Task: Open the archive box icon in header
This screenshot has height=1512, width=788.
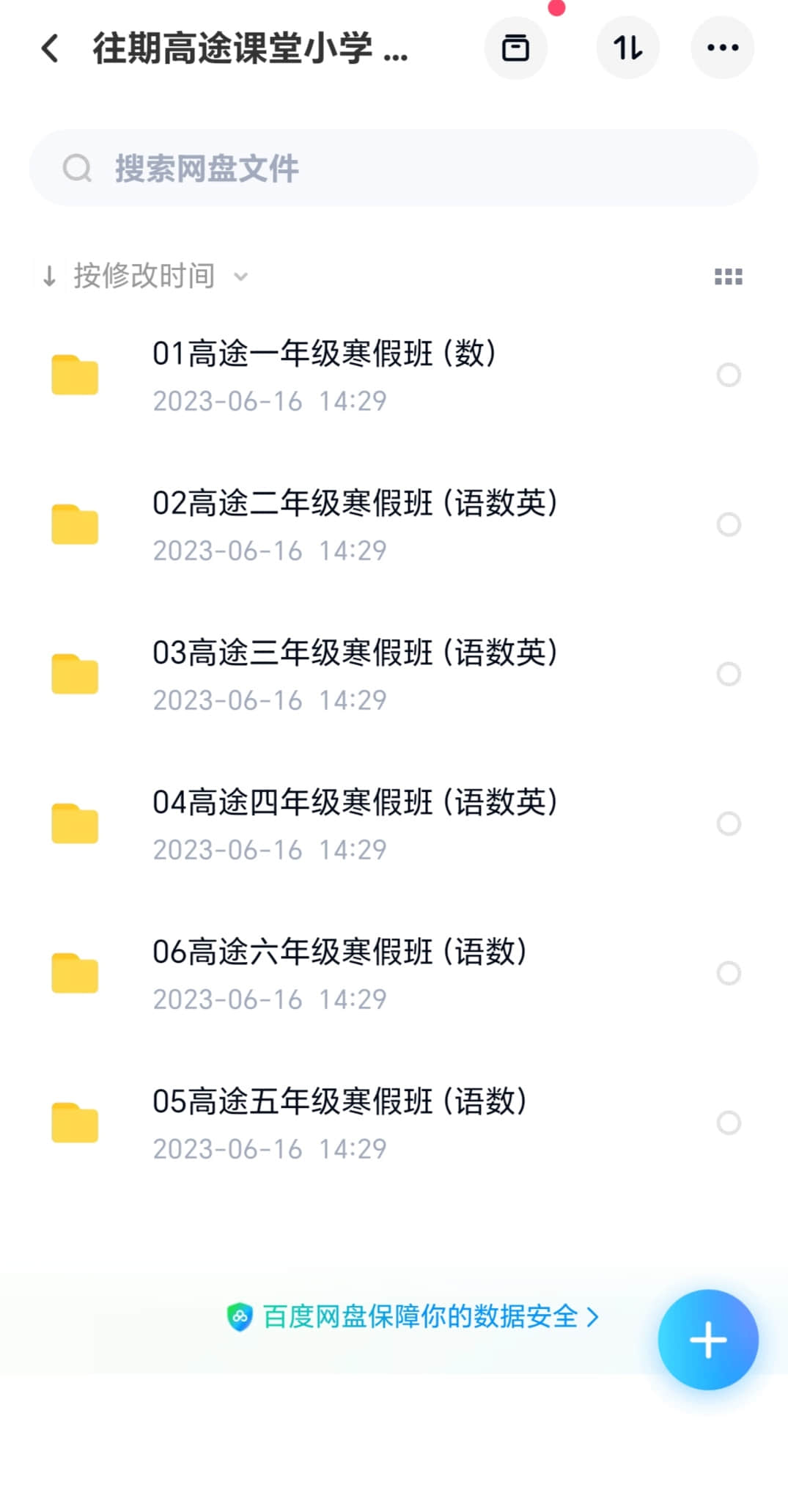Action: pos(515,48)
